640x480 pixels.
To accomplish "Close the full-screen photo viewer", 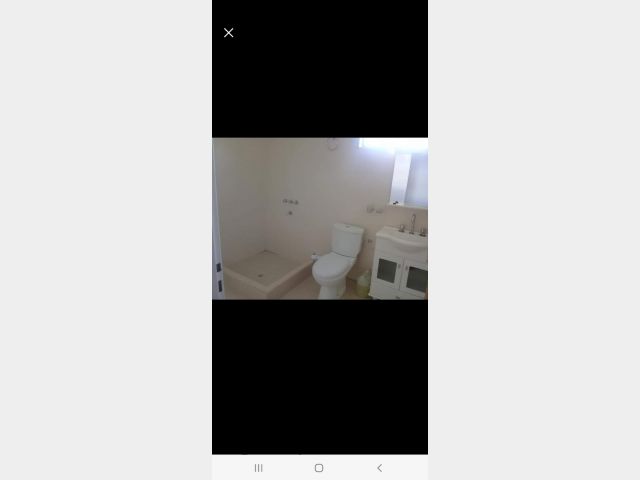I will click(228, 33).
